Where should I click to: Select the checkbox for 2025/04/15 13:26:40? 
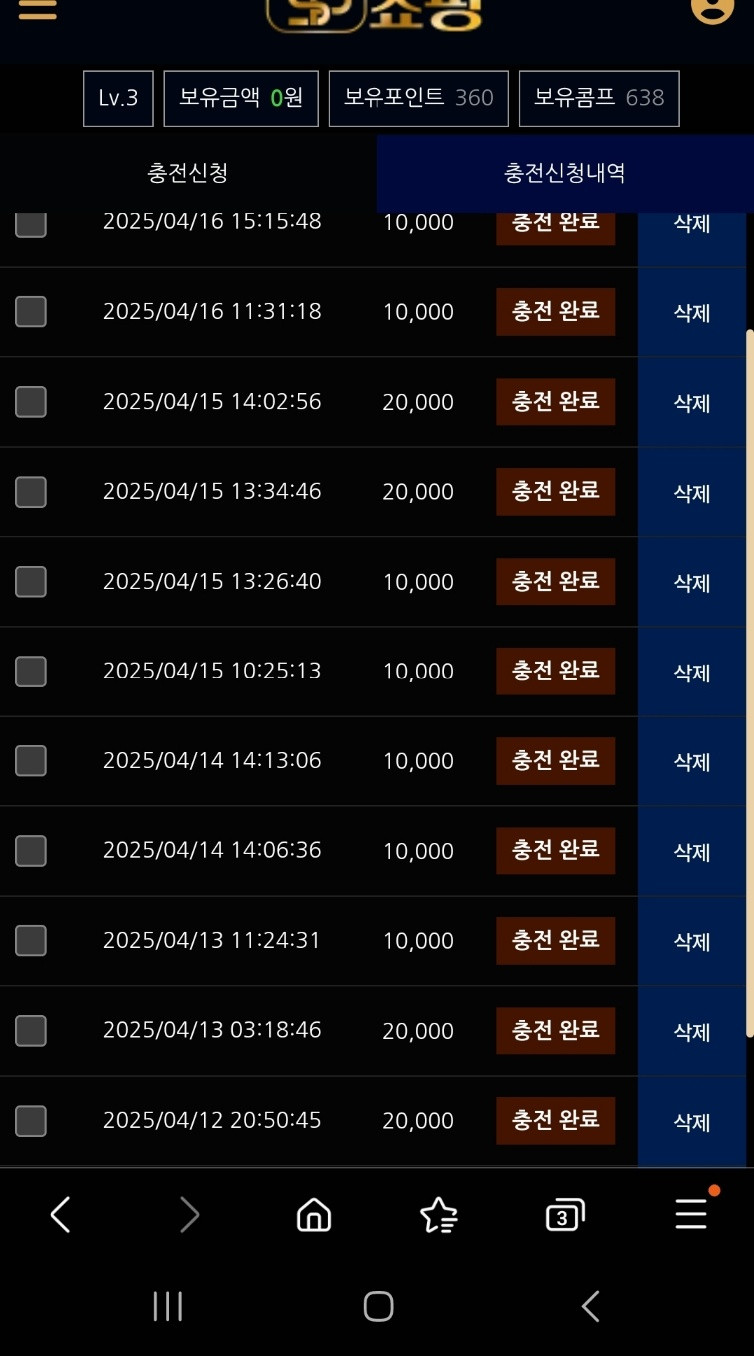click(31, 582)
